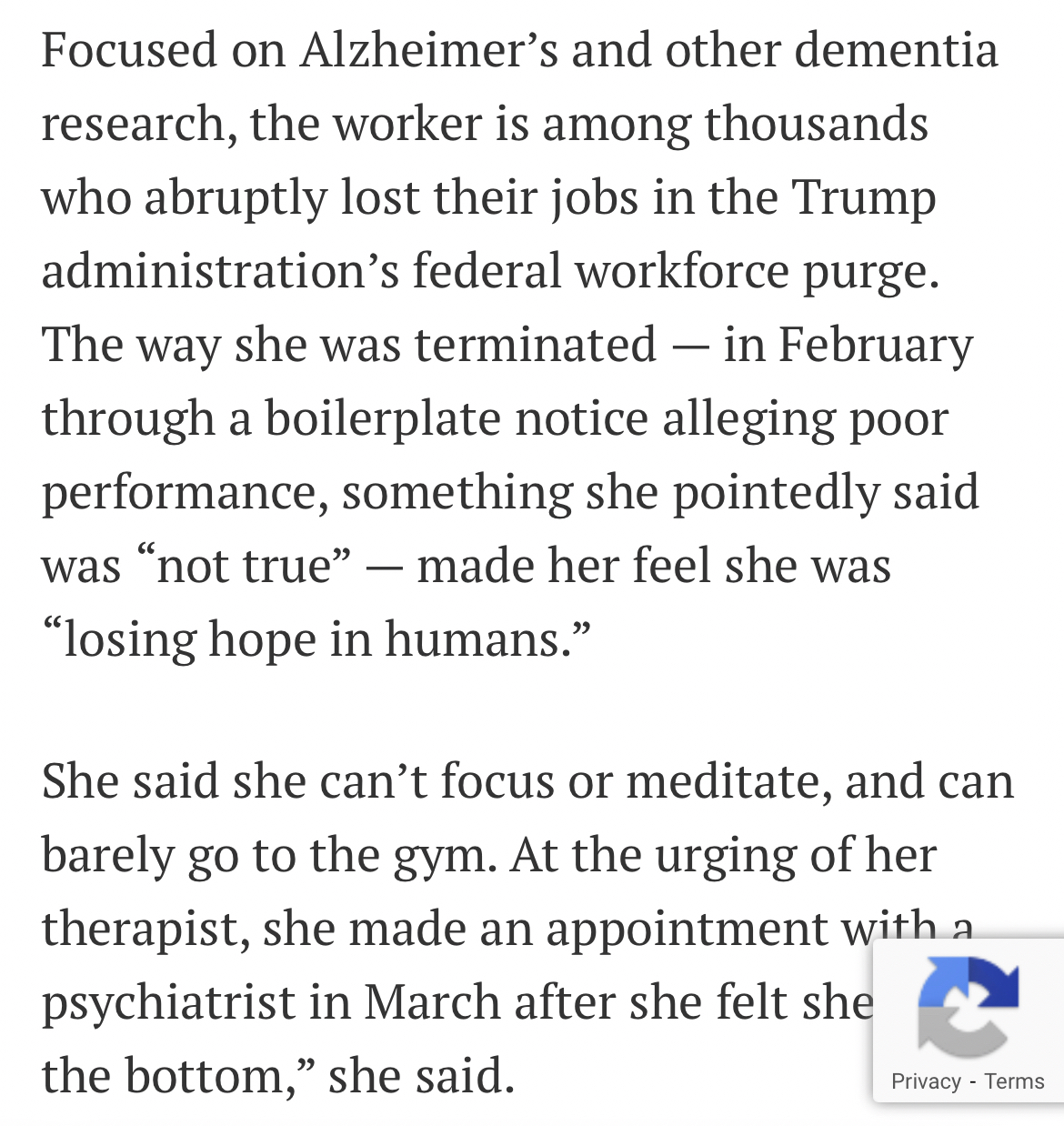The image size is (1064, 1126).
Task: Open the reCAPTCHA Privacy link
Action: click(x=926, y=1081)
